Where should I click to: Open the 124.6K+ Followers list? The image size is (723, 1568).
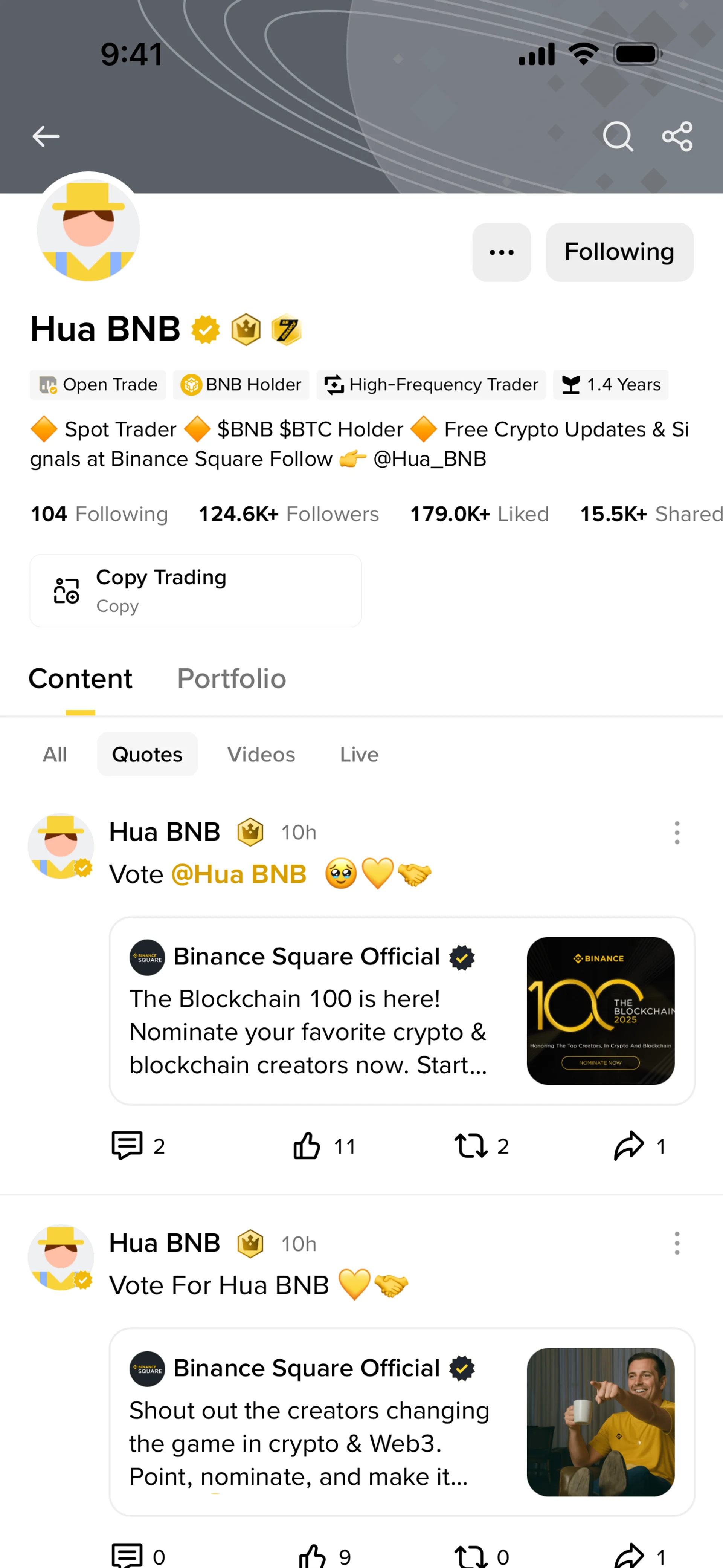pos(288,514)
